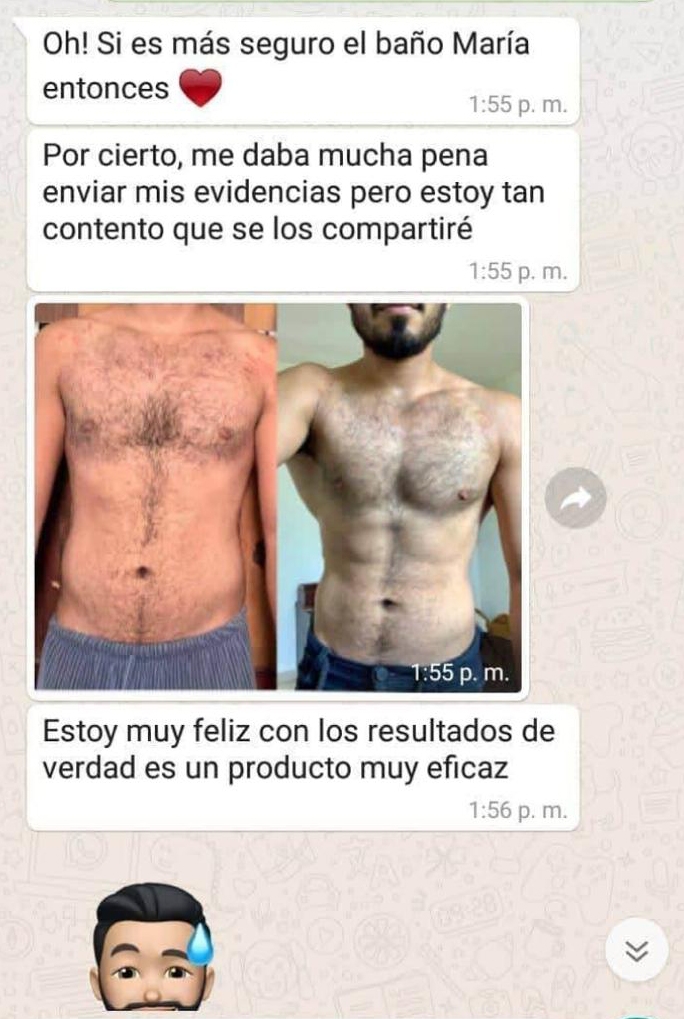Open the bearded memoji sticker
The image size is (684, 1019).
coord(152,948)
